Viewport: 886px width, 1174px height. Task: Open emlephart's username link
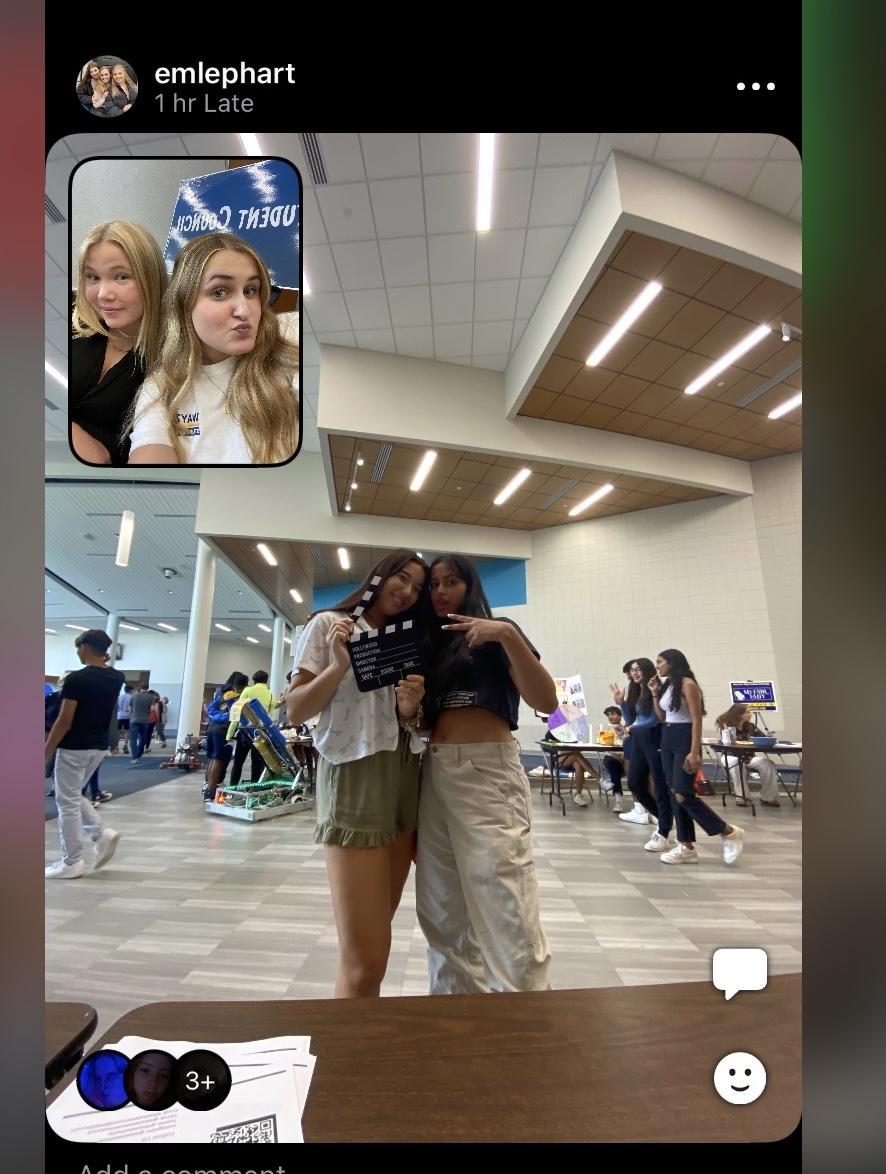click(225, 74)
